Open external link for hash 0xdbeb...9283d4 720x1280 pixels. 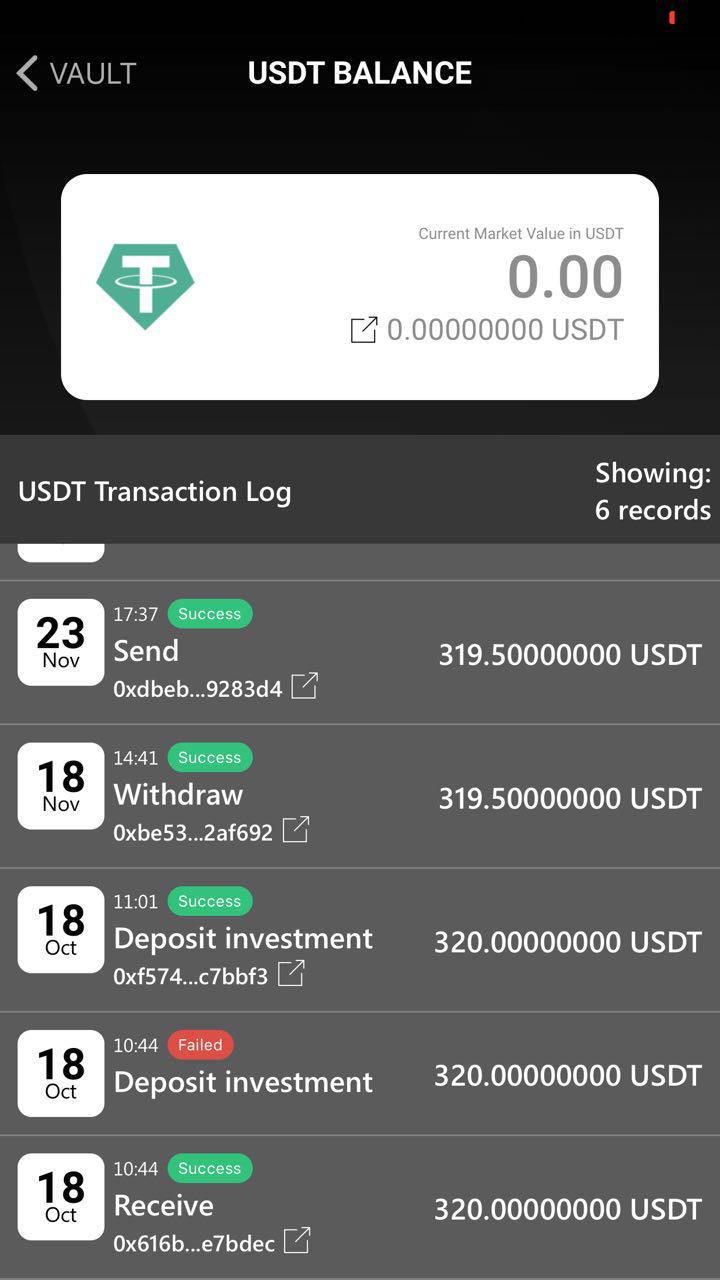coord(304,686)
